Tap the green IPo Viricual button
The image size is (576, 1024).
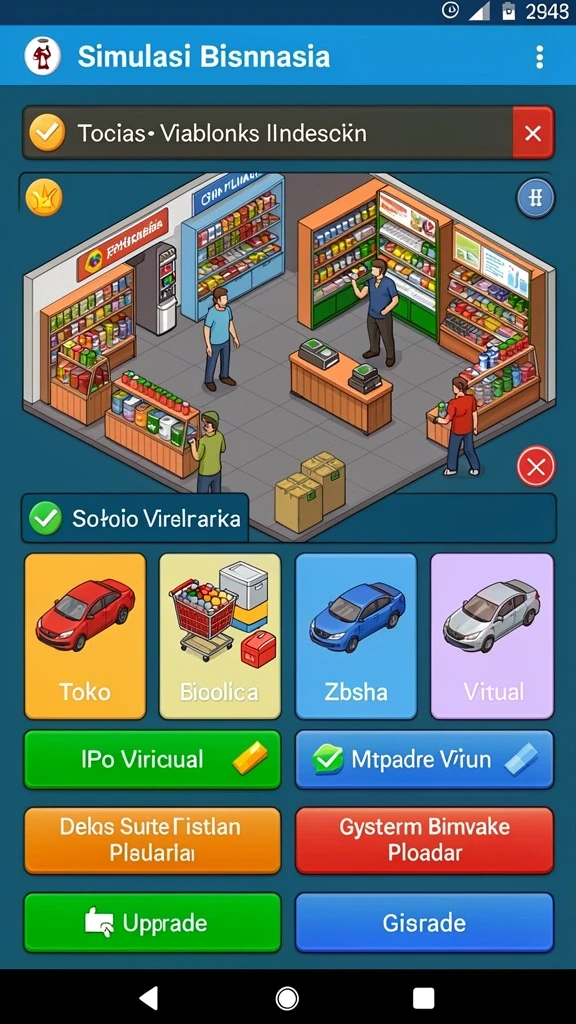pos(152,760)
